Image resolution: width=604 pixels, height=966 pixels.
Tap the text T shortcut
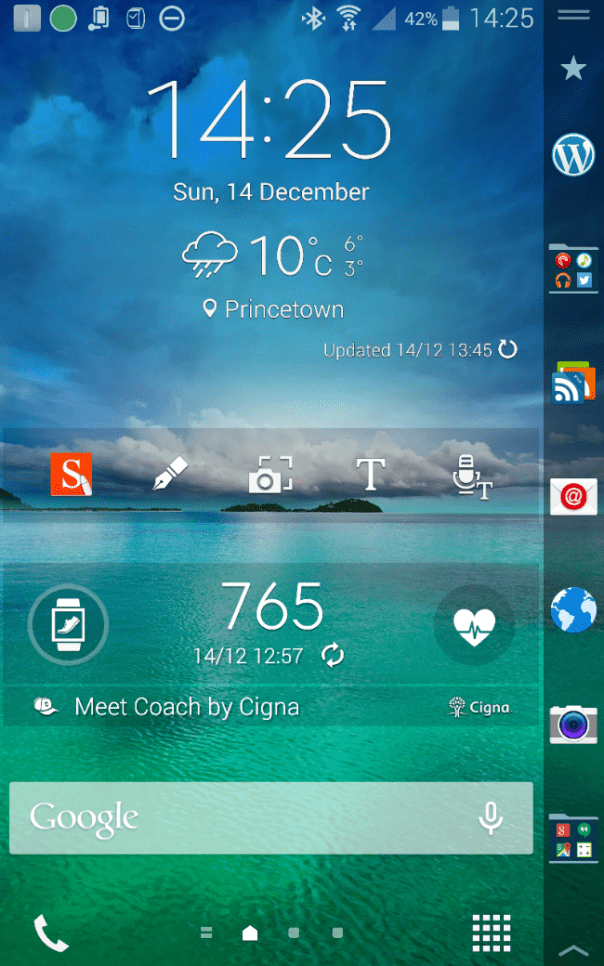[x=371, y=474]
